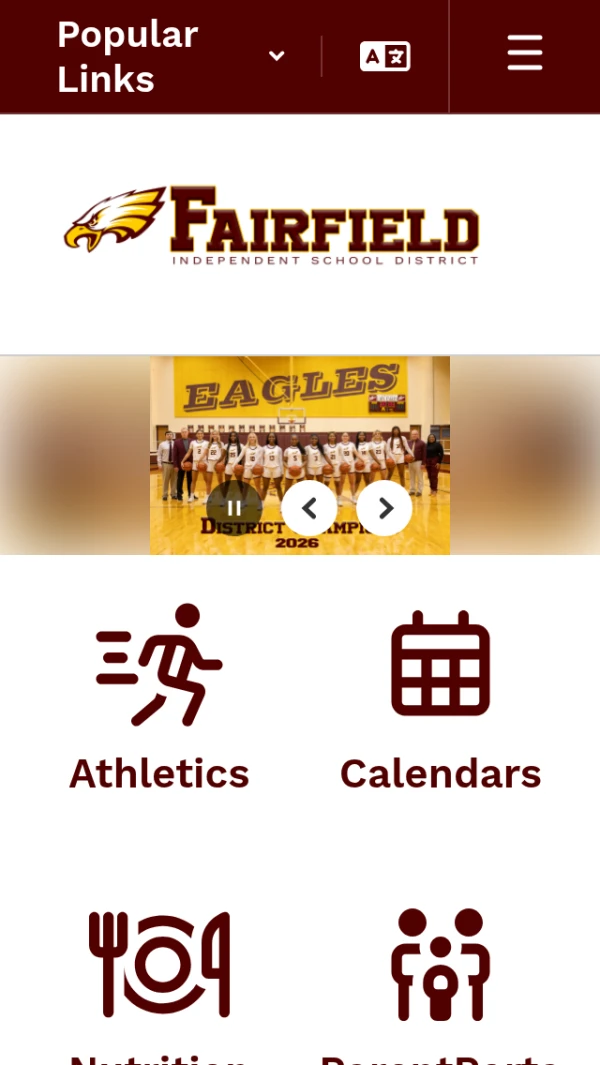
Task: Advance to the next slideshow photo
Action: tap(385, 508)
